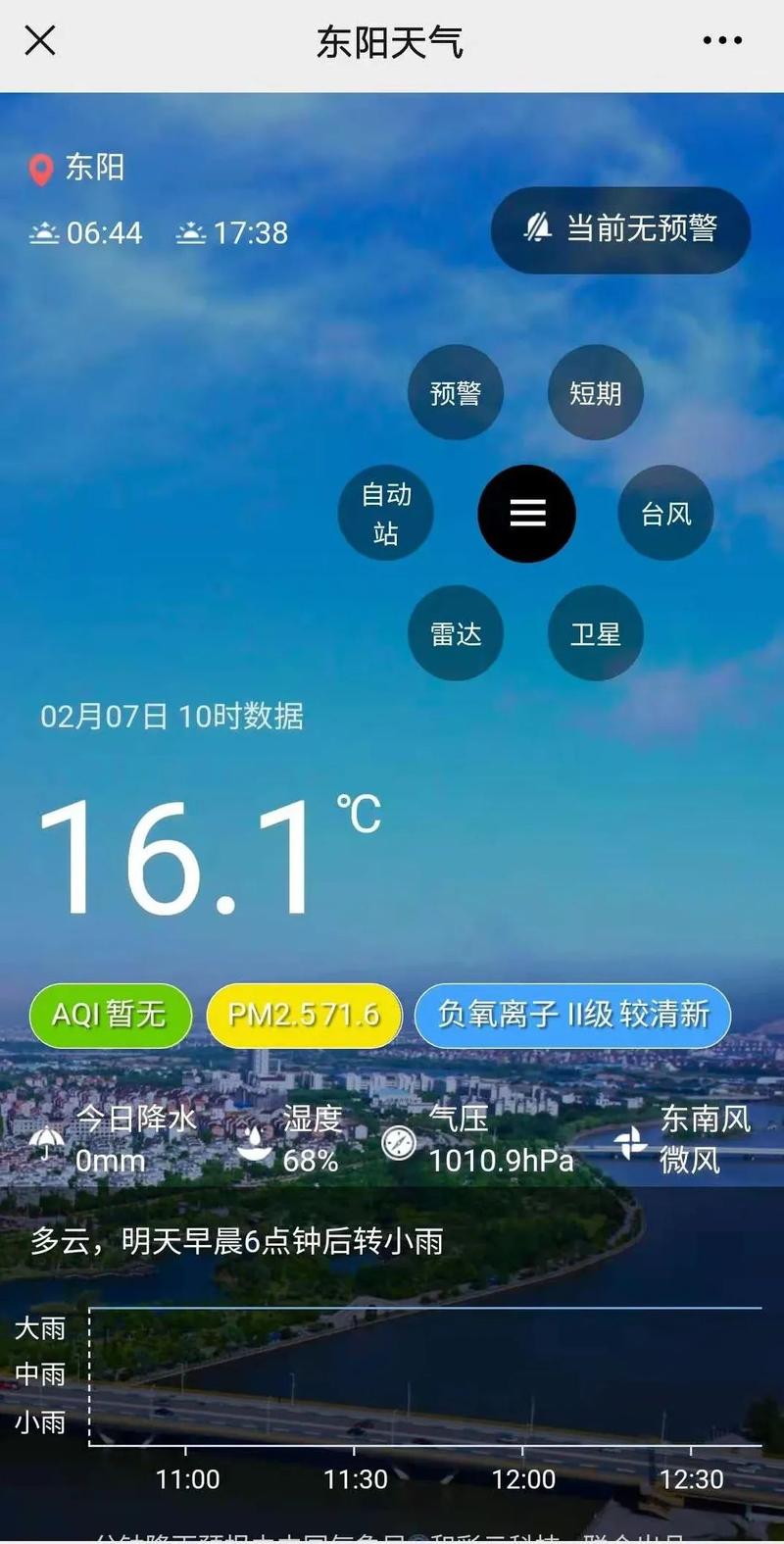Tap the 当前无预警 alert bell toggle
Viewport: 784px width, 1544px height.
point(536,228)
